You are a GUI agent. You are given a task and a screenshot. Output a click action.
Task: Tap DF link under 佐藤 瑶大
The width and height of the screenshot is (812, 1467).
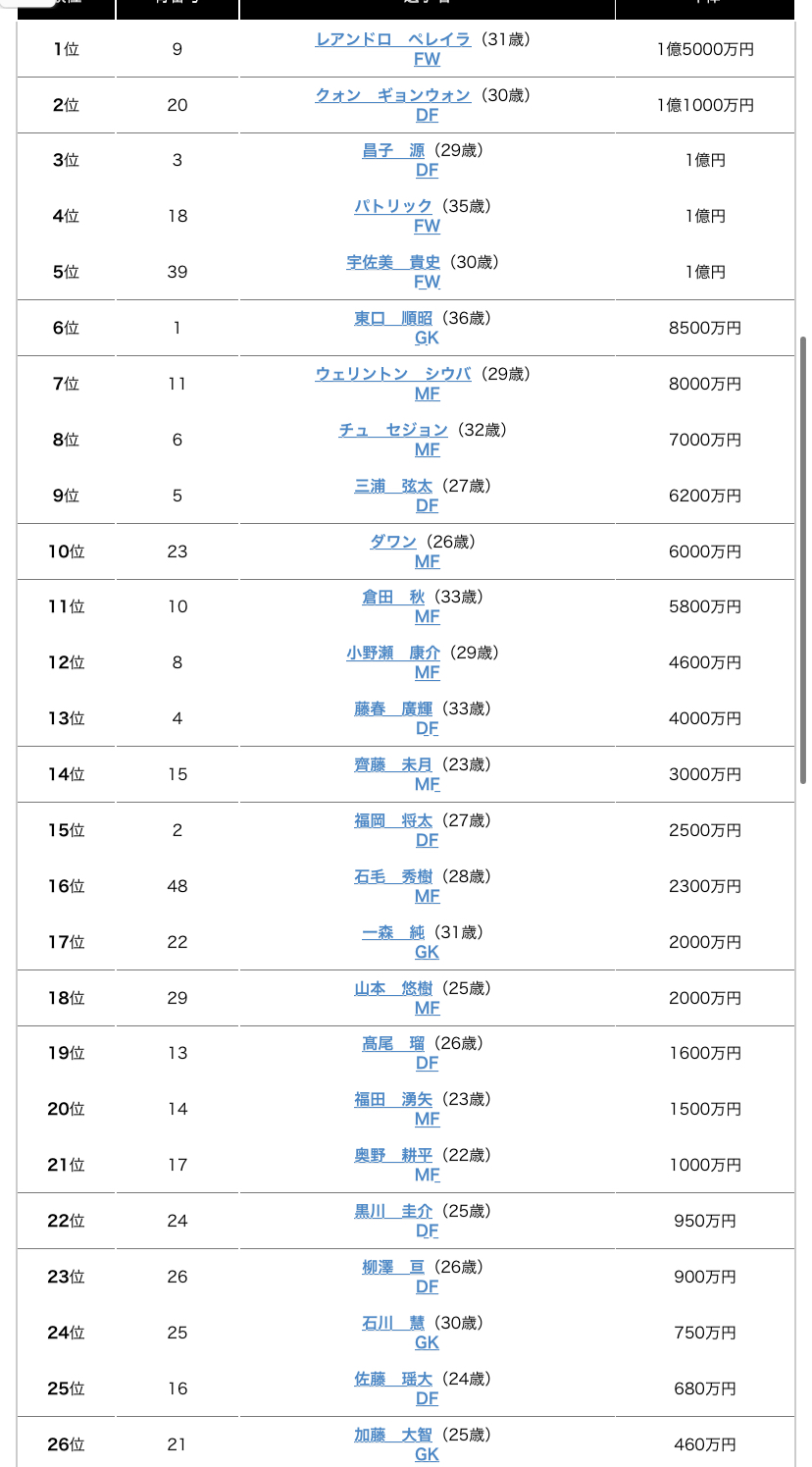(427, 1398)
